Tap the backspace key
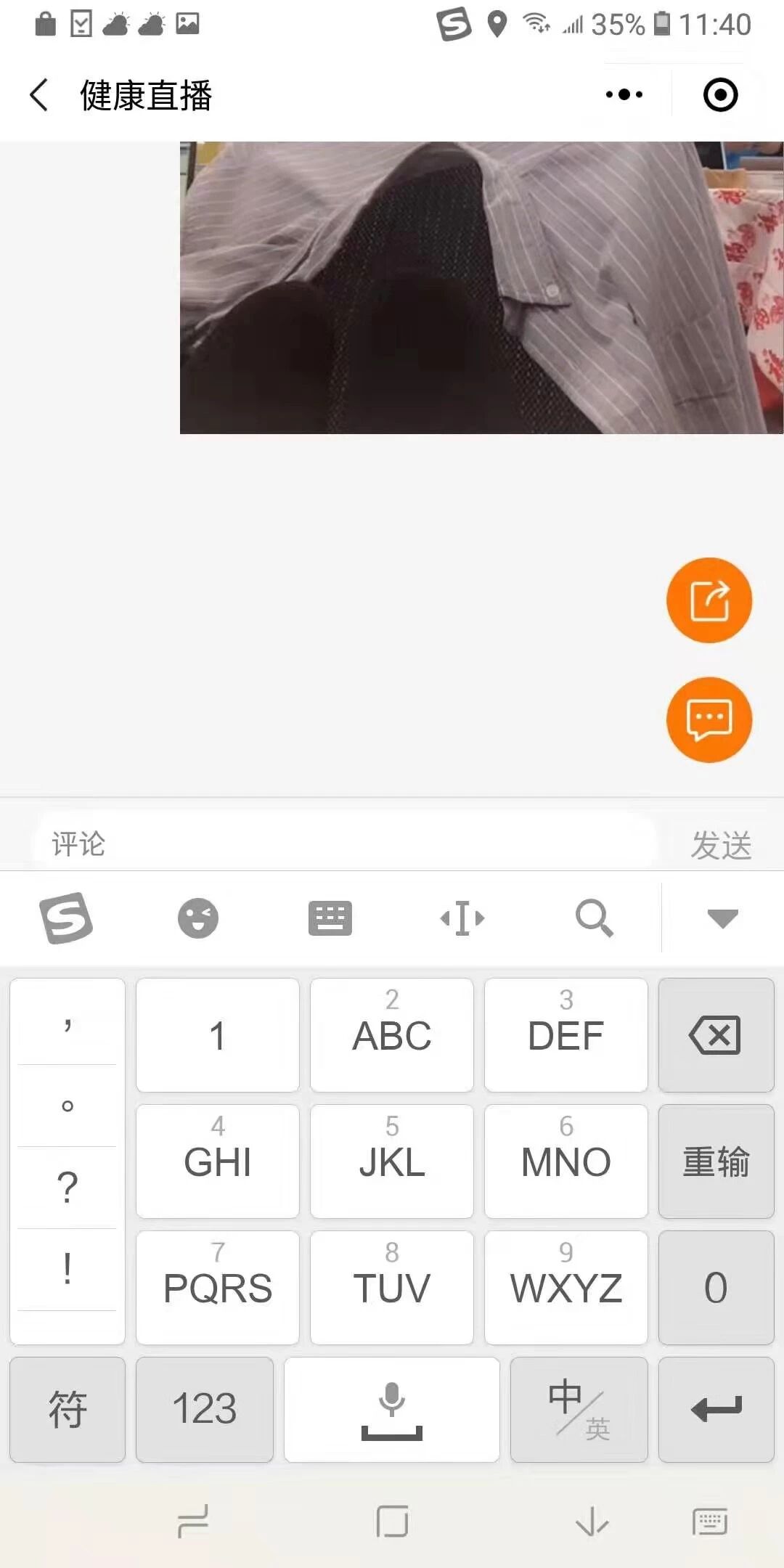784x1568 pixels. click(x=716, y=1035)
